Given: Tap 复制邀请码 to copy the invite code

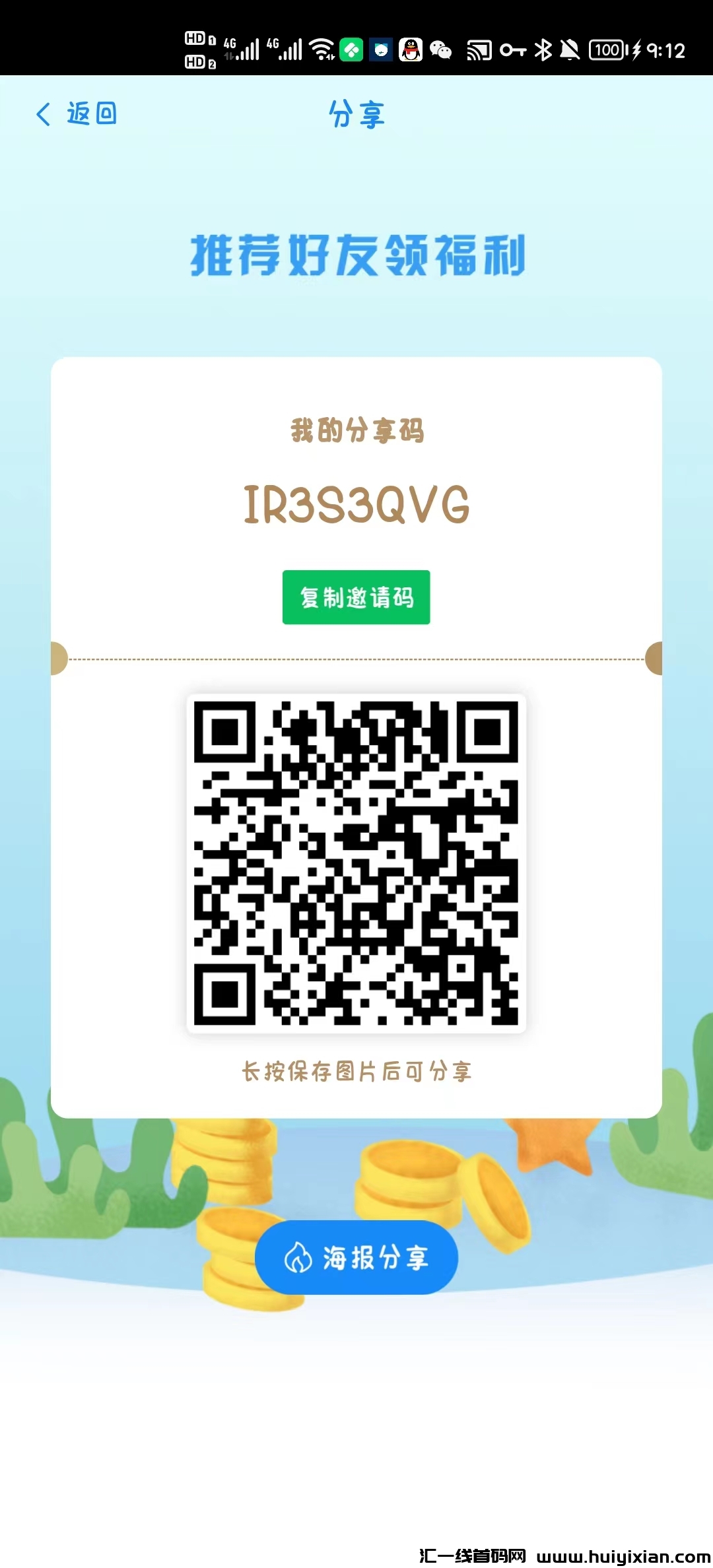Looking at the screenshot, I should coord(356,598).
